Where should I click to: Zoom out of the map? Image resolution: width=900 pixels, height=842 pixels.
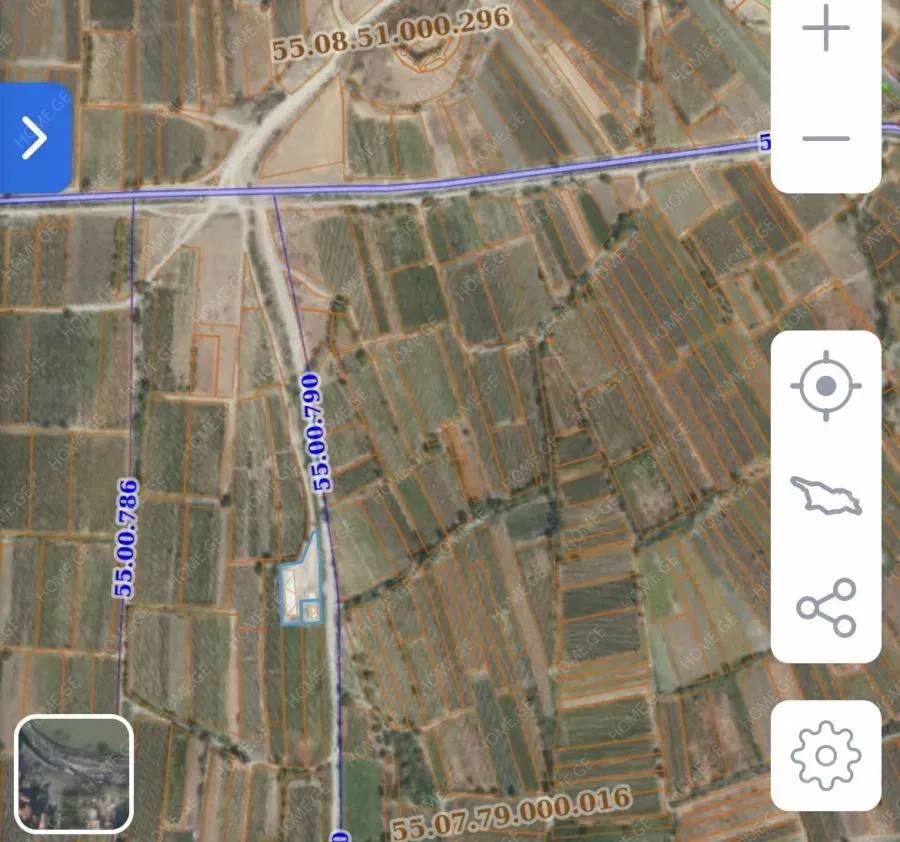point(826,139)
